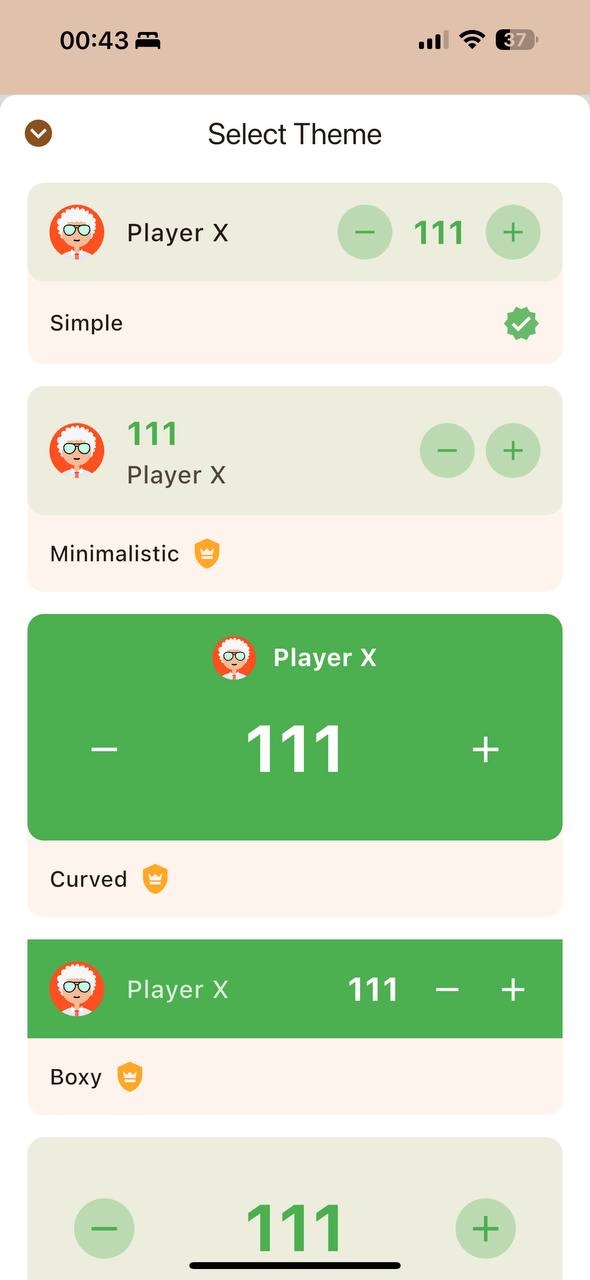Tap plus in the Boxy theme preview
Viewport: 590px width, 1280px height.
(513, 990)
